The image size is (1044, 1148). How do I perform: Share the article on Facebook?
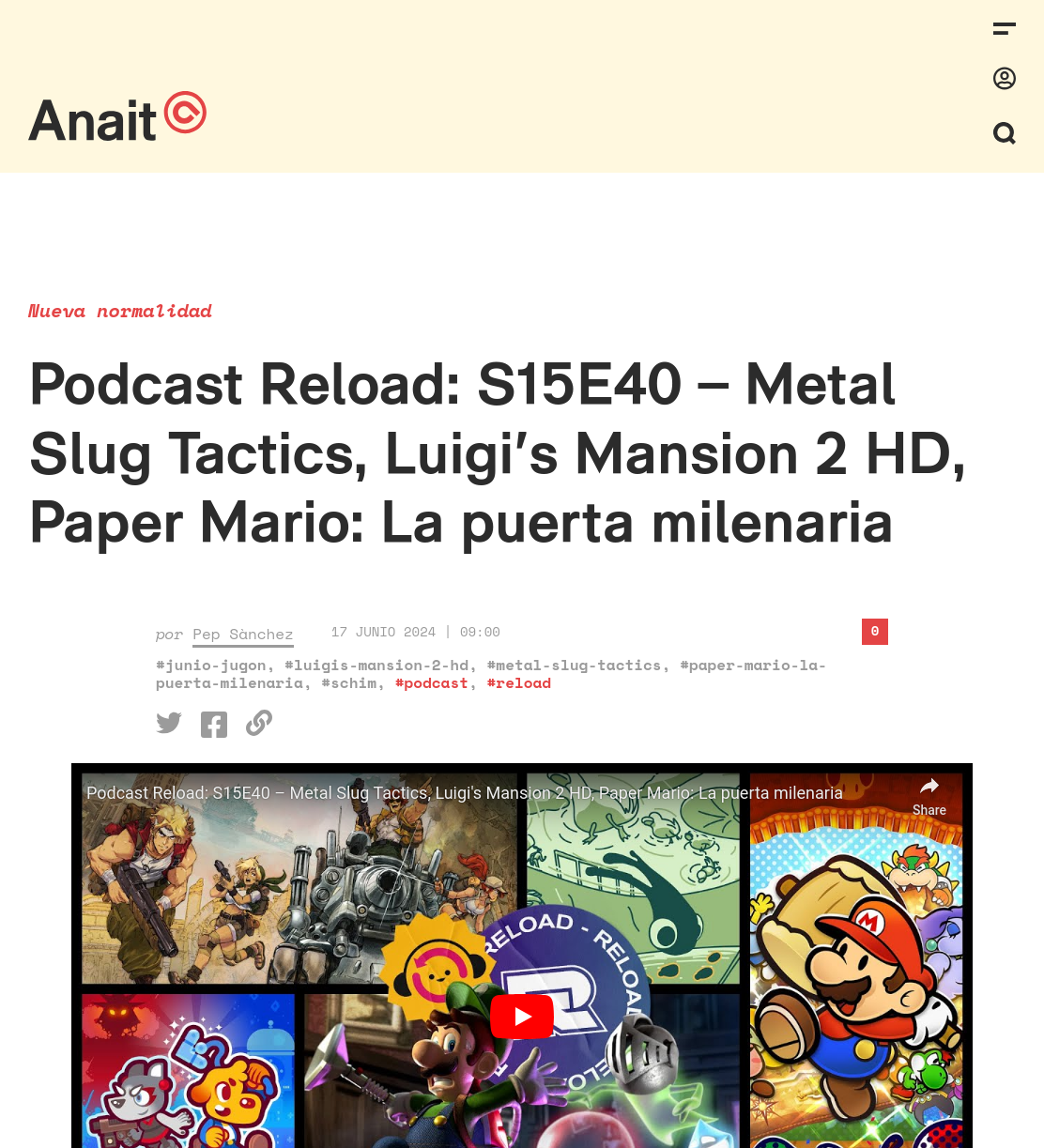coord(214,724)
